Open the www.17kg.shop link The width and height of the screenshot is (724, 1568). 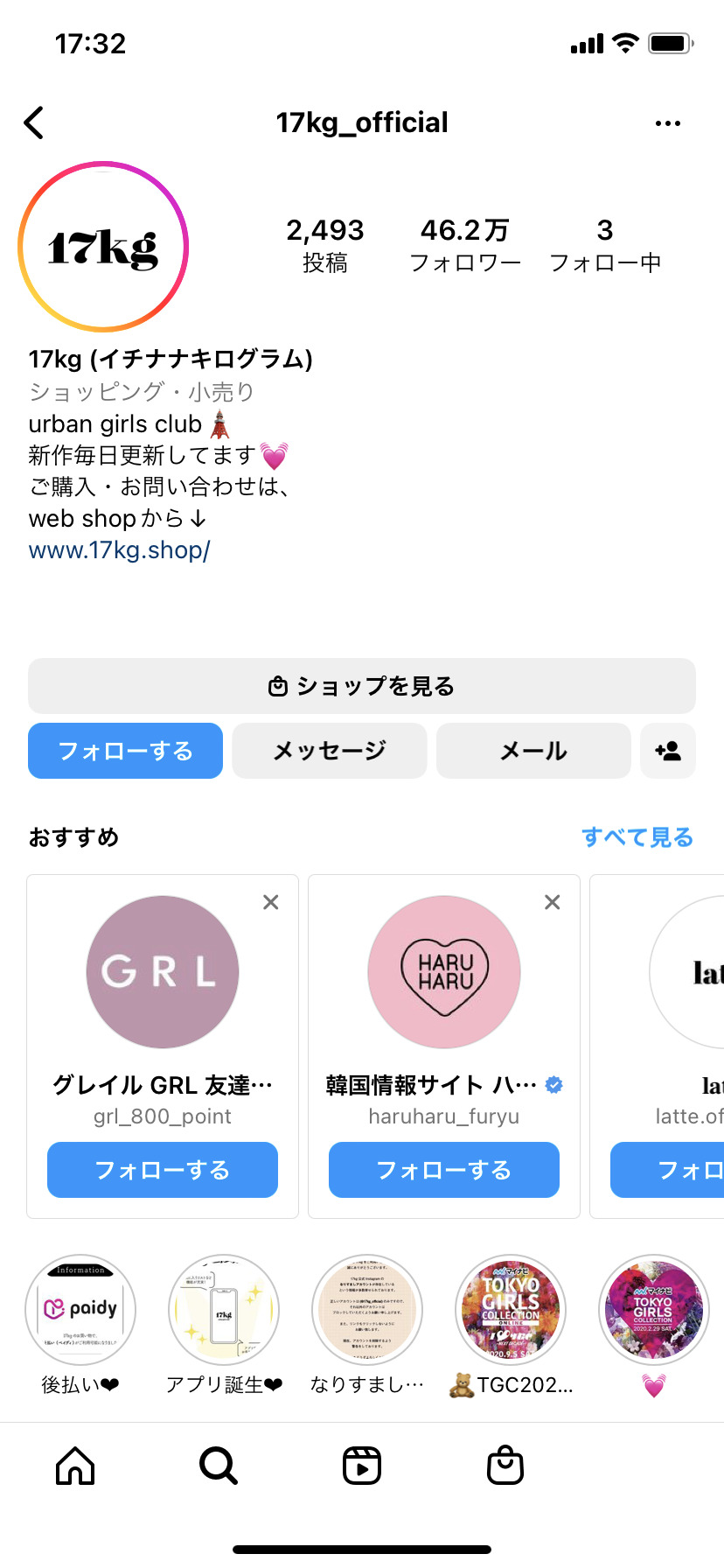119,550
